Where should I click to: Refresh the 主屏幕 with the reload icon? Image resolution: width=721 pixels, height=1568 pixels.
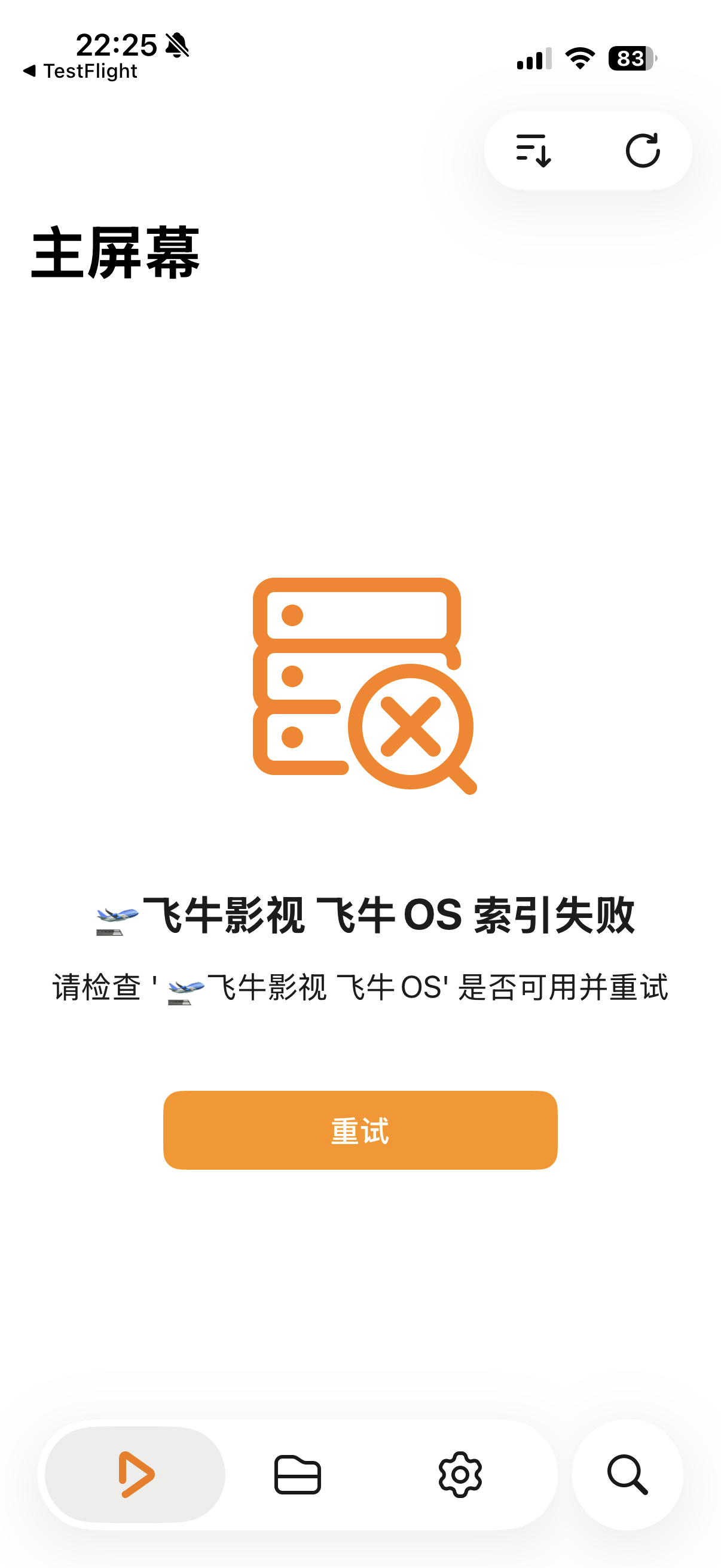point(644,151)
